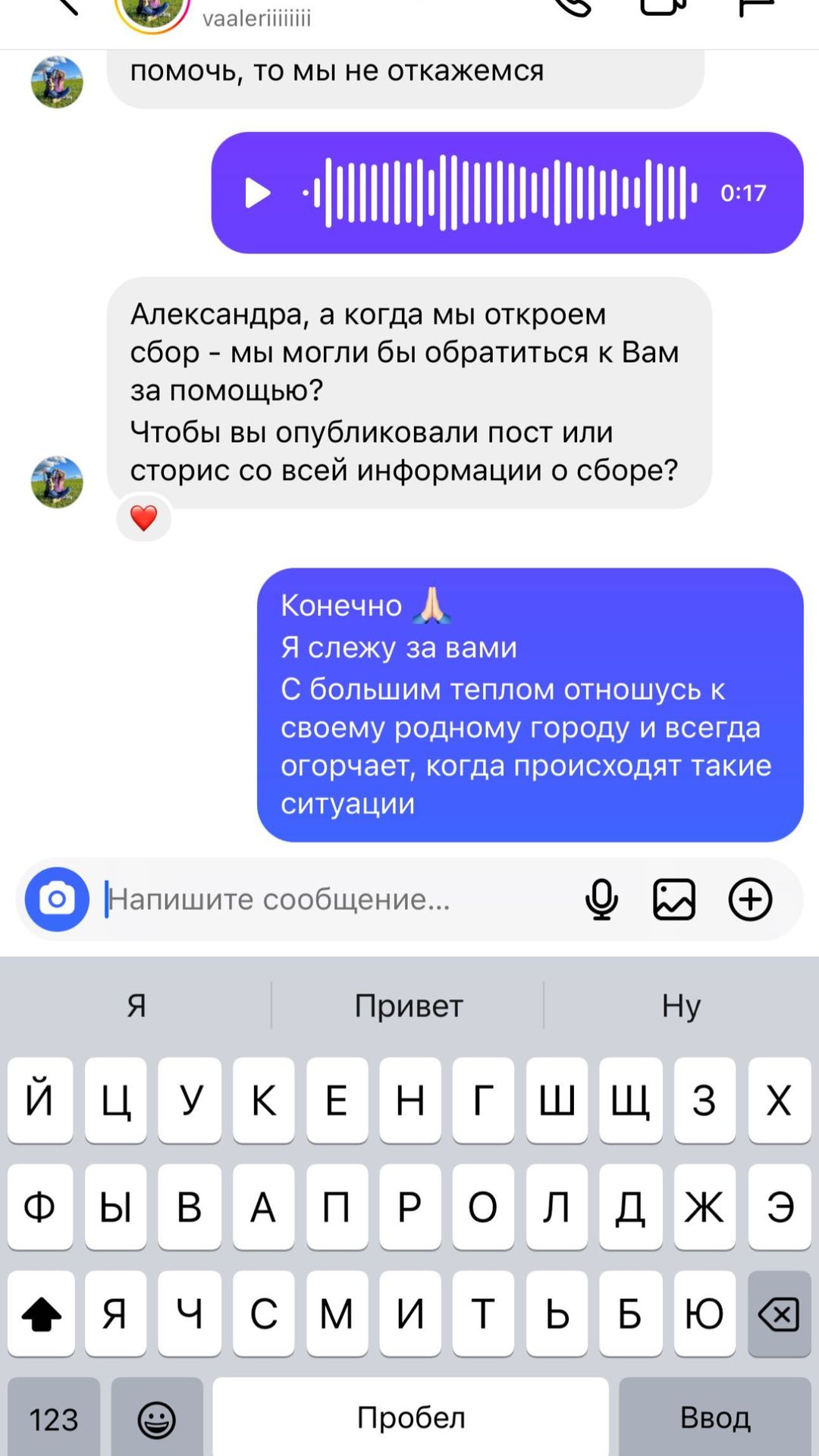The width and height of the screenshot is (819, 1456).
Task: Choose the keyboard suggestion Привет
Action: pos(409,1006)
